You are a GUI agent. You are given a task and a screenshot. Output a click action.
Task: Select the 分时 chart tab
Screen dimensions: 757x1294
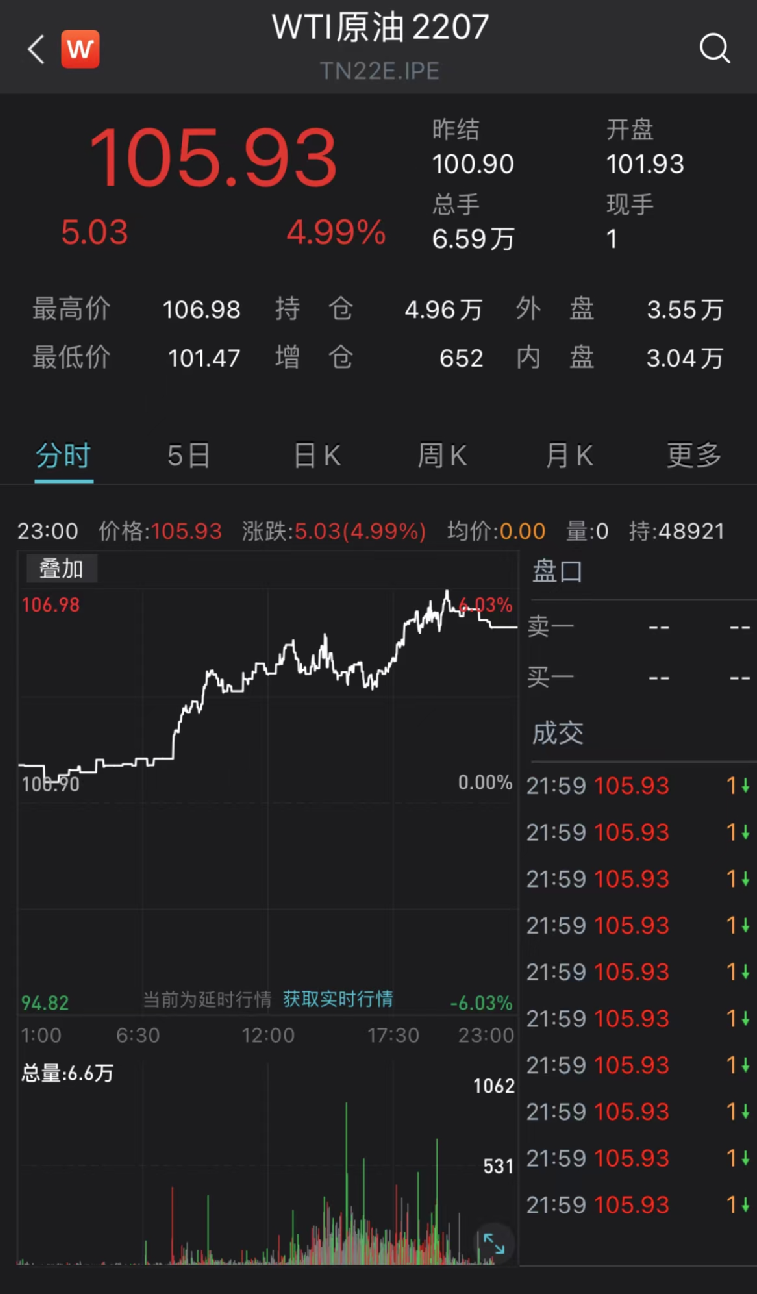pos(63,456)
